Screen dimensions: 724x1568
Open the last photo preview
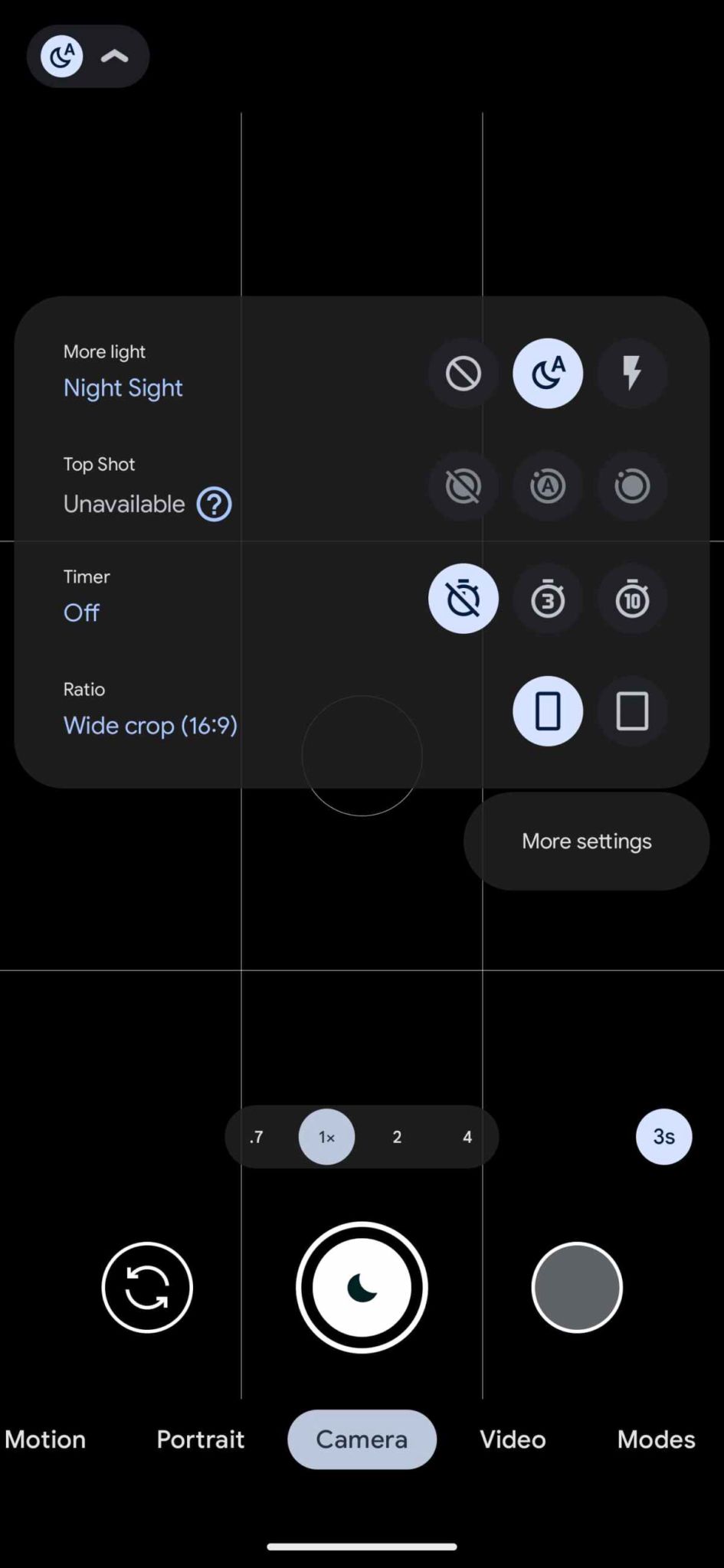[x=577, y=1288]
